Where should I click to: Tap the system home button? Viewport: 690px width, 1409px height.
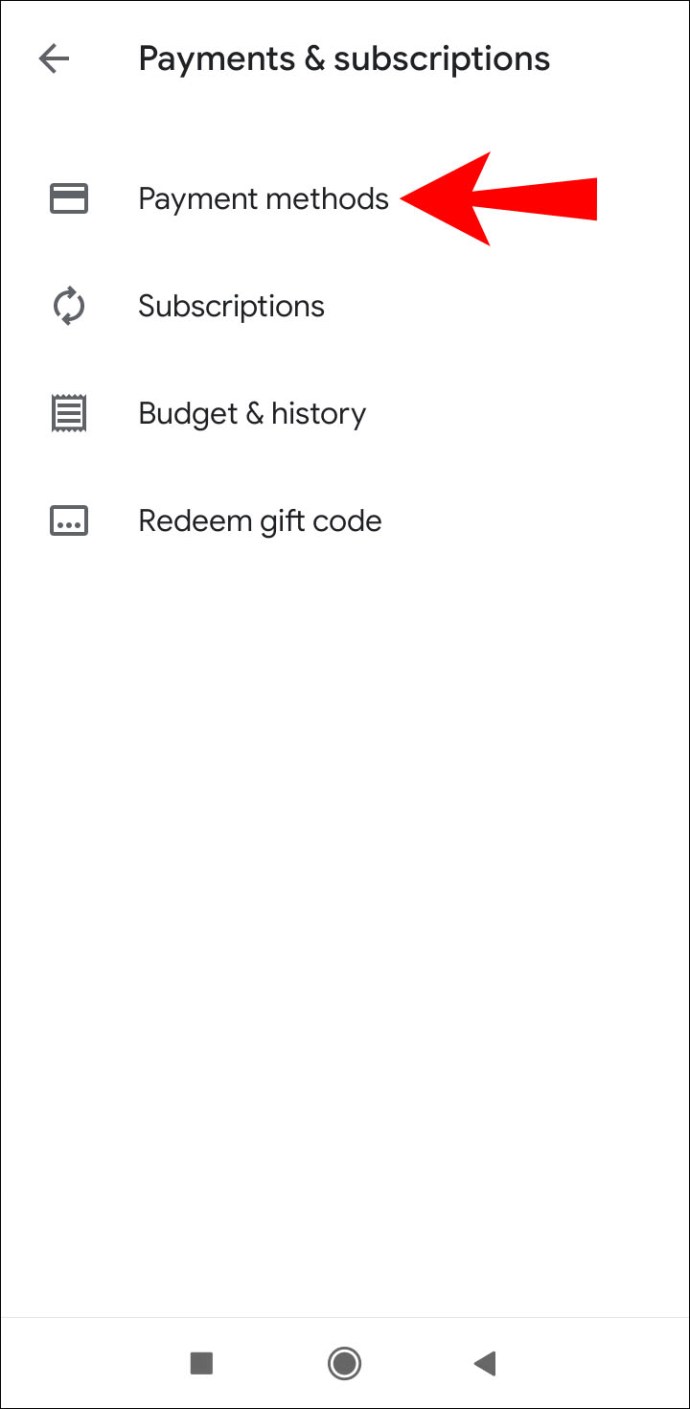point(345,1363)
